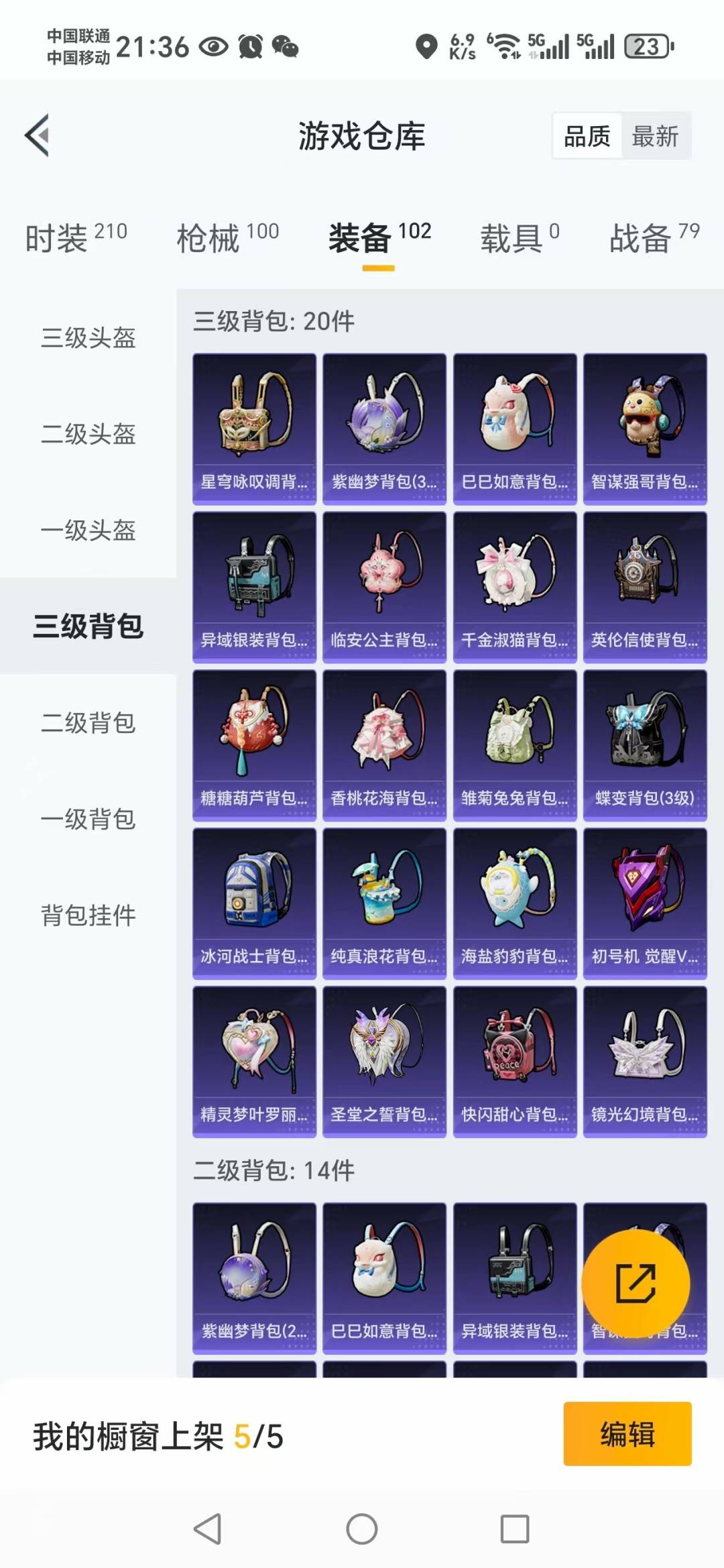Switch to the 时装 tab

click(x=76, y=239)
